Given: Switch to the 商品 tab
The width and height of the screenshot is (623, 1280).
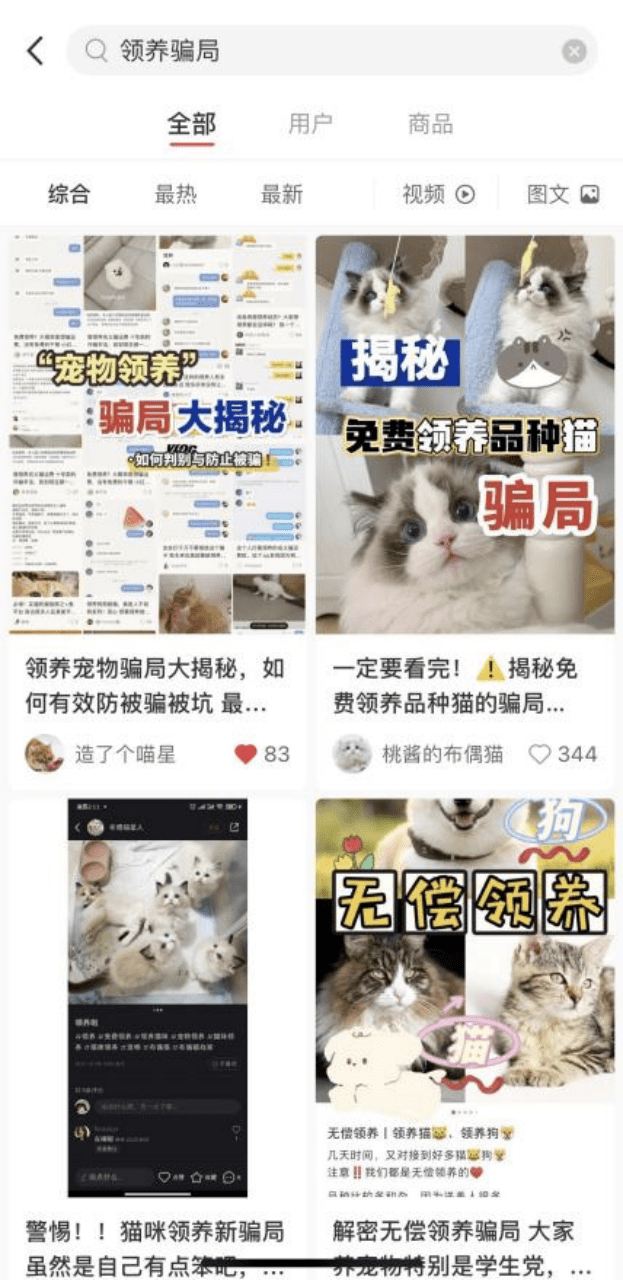Looking at the screenshot, I should click(431, 124).
